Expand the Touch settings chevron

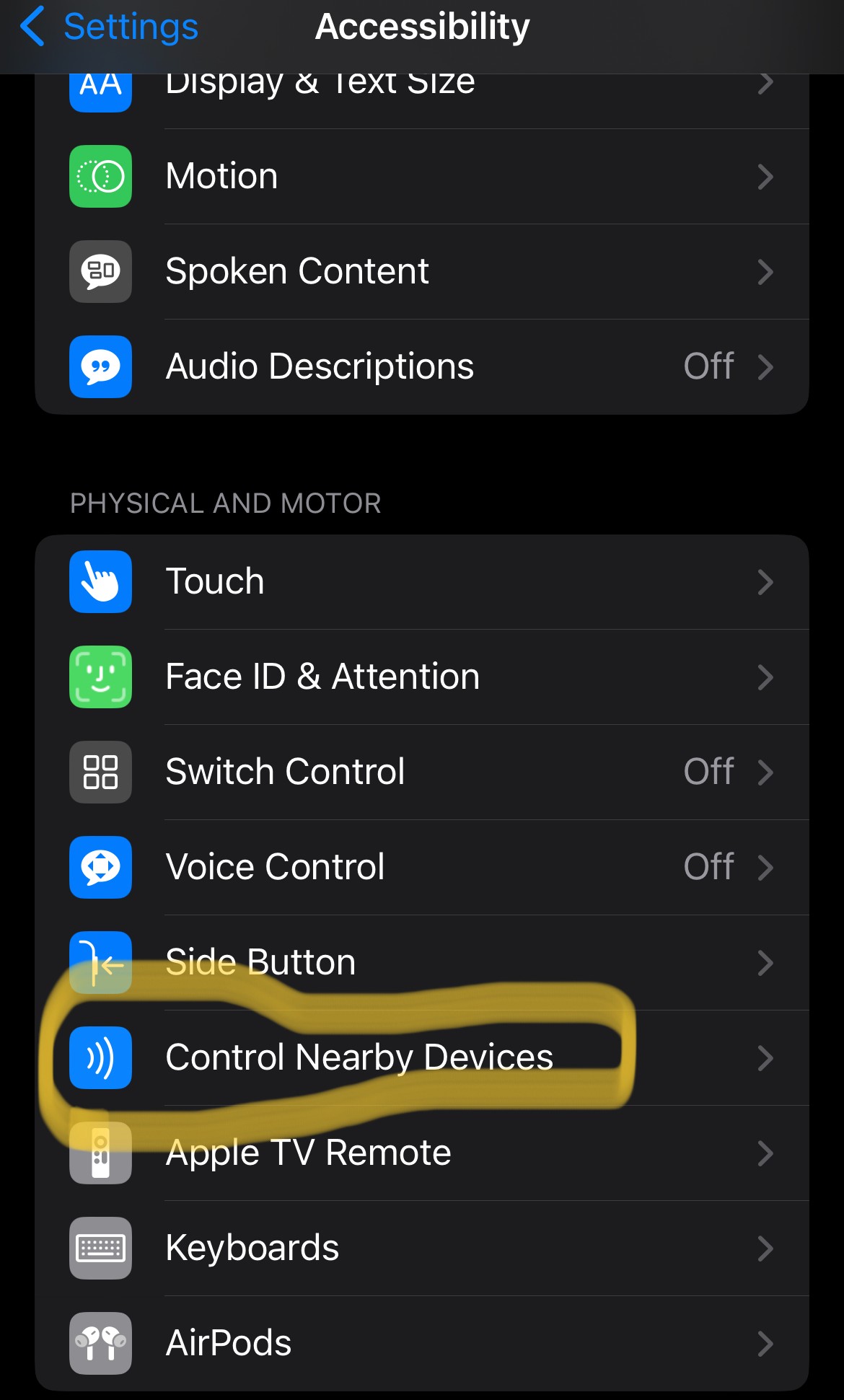pos(766,582)
